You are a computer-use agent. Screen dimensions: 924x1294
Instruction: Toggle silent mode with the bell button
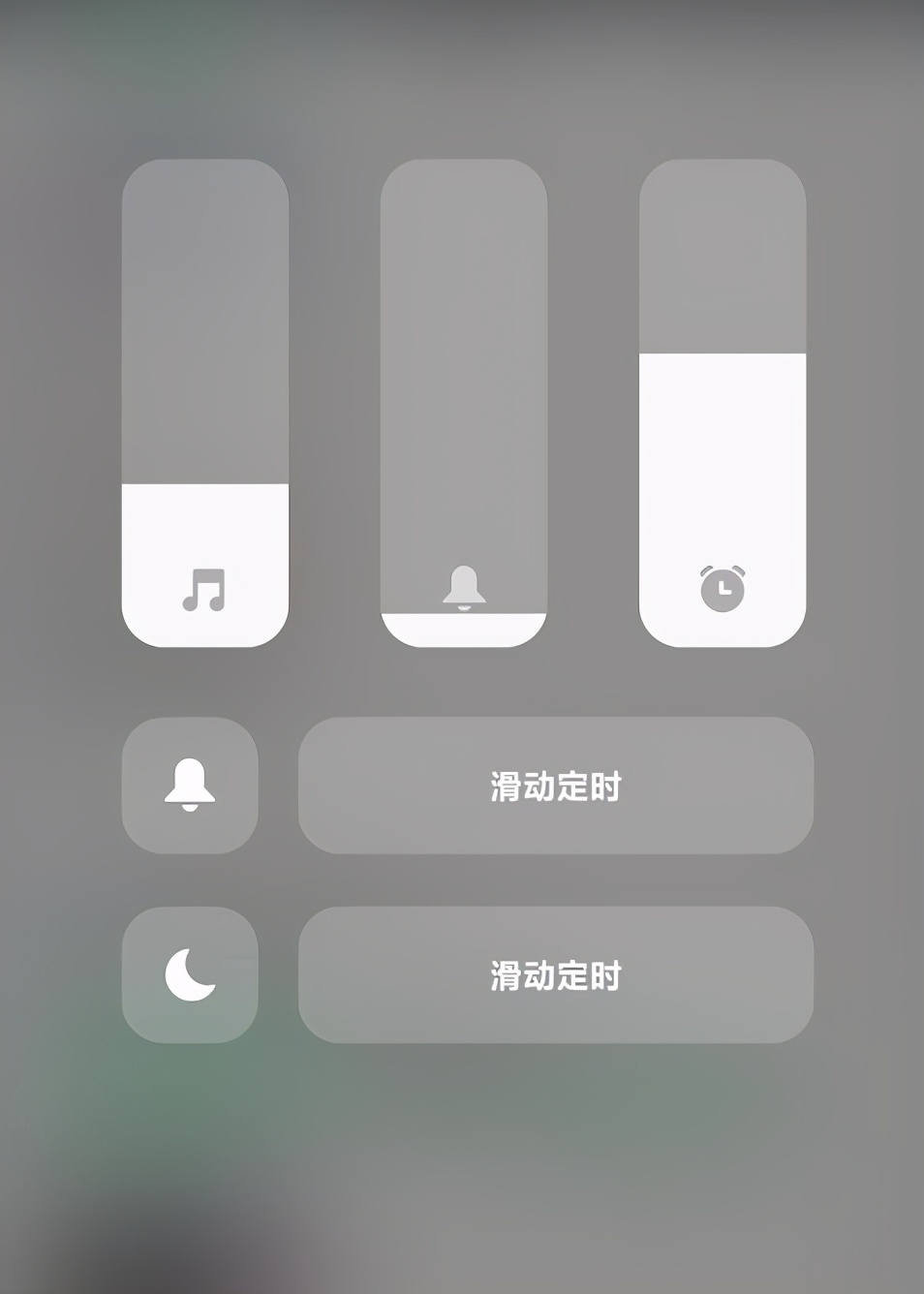click(190, 786)
